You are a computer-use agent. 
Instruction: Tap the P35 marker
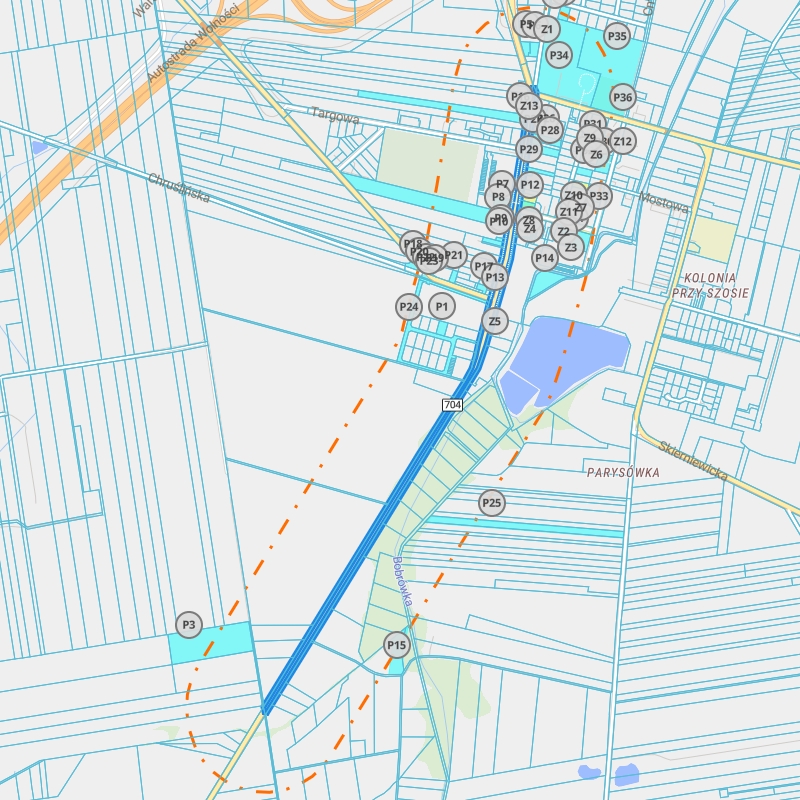tap(617, 37)
